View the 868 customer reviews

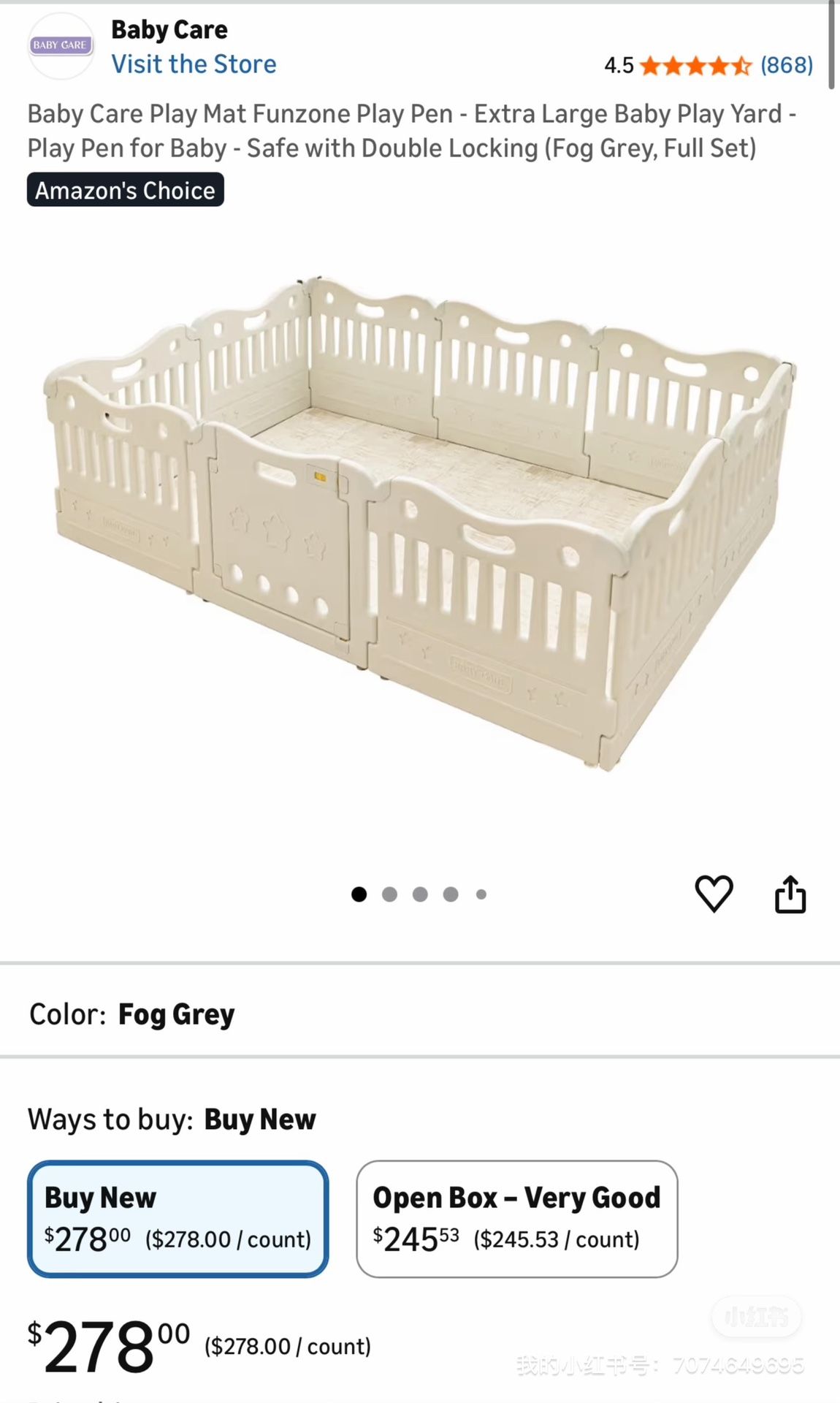click(x=787, y=66)
